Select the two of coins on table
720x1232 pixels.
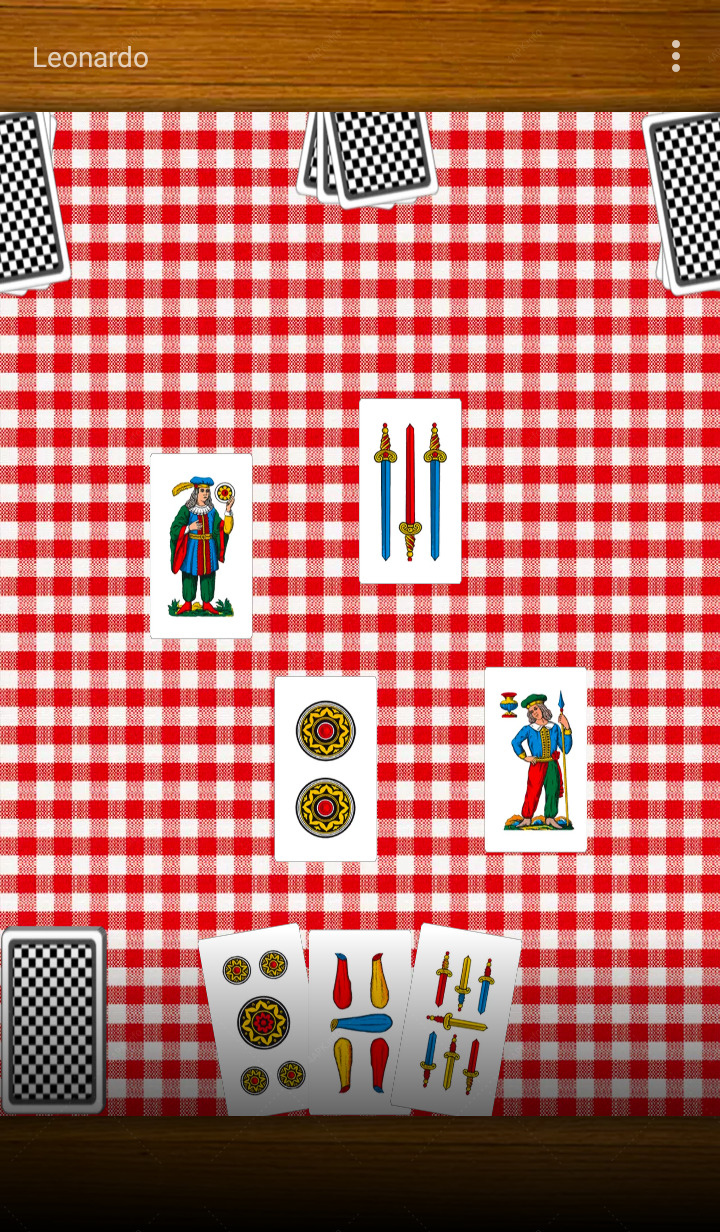coord(326,769)
